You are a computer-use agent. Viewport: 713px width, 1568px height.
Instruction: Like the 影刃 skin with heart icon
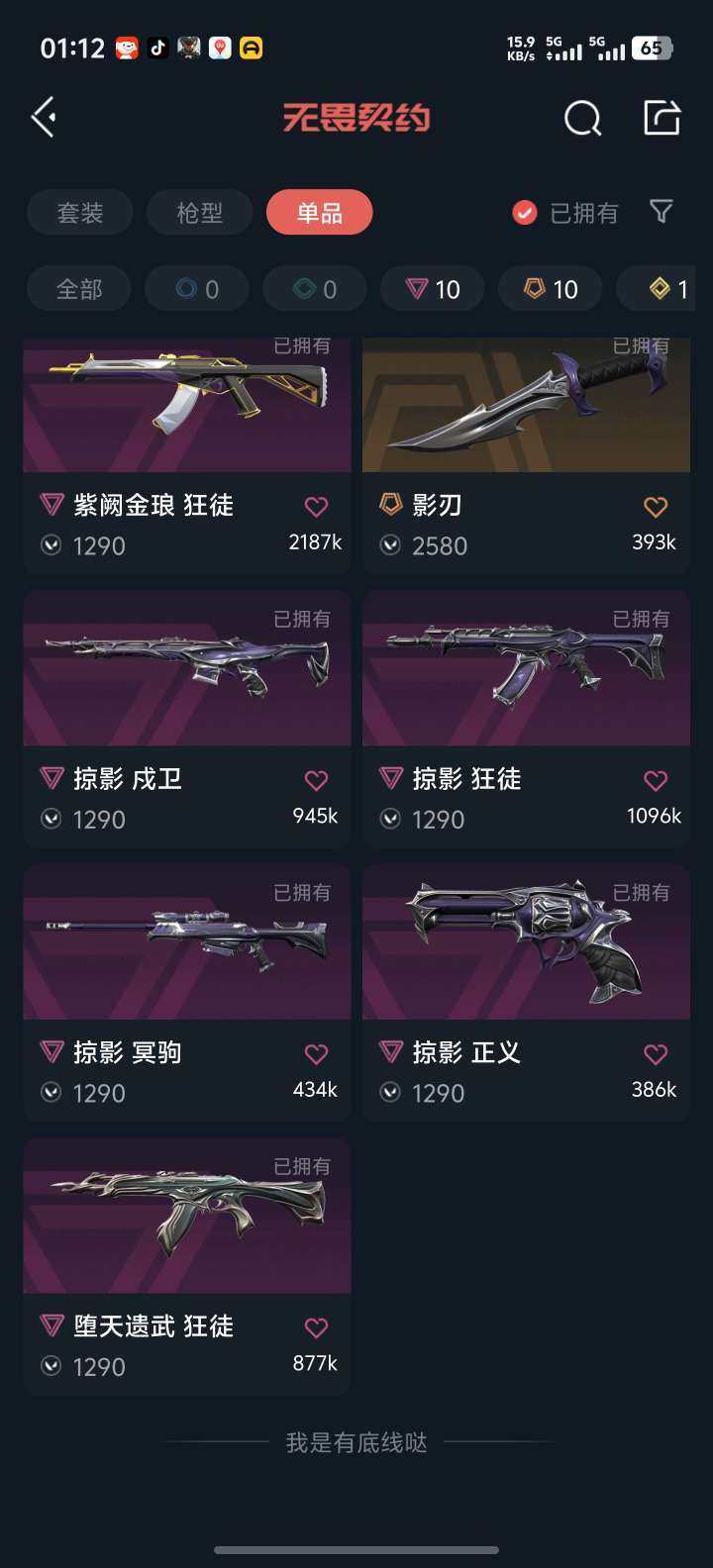point(656,507)
